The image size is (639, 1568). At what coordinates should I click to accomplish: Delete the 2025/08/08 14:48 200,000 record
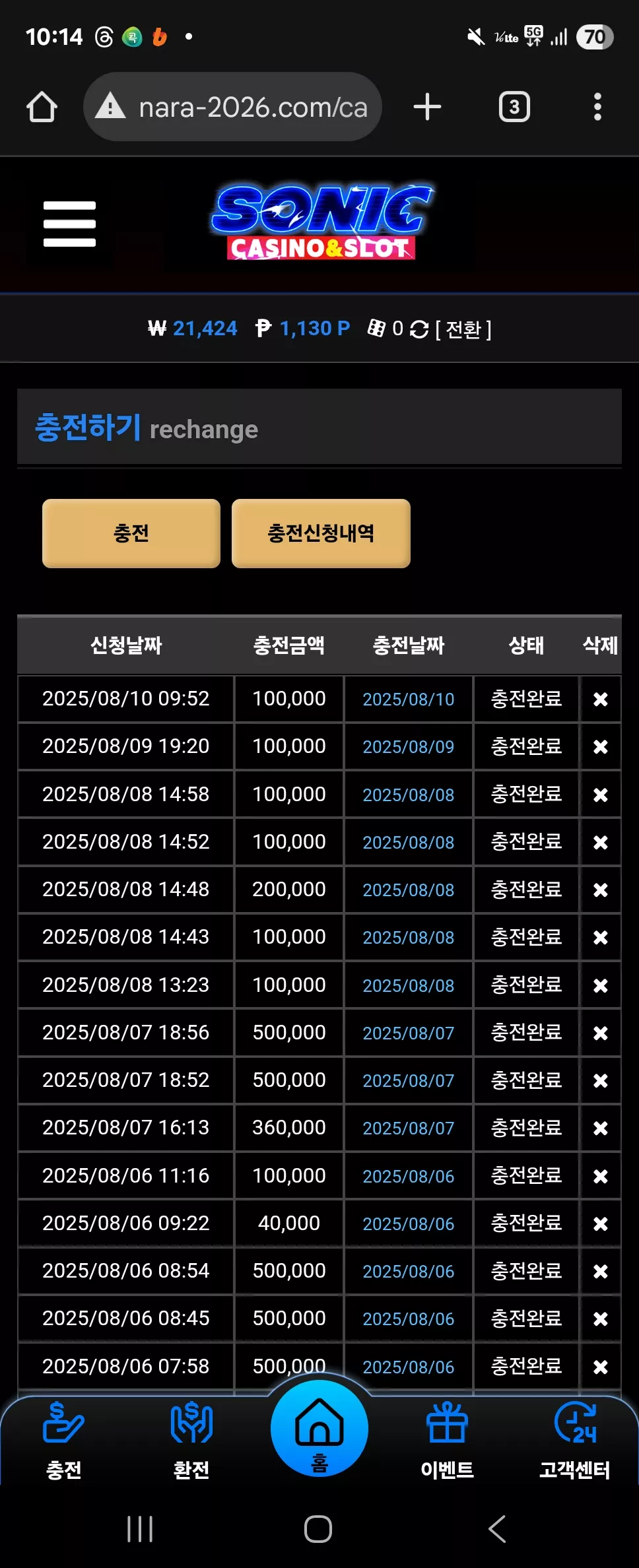[x=600, y=890]
